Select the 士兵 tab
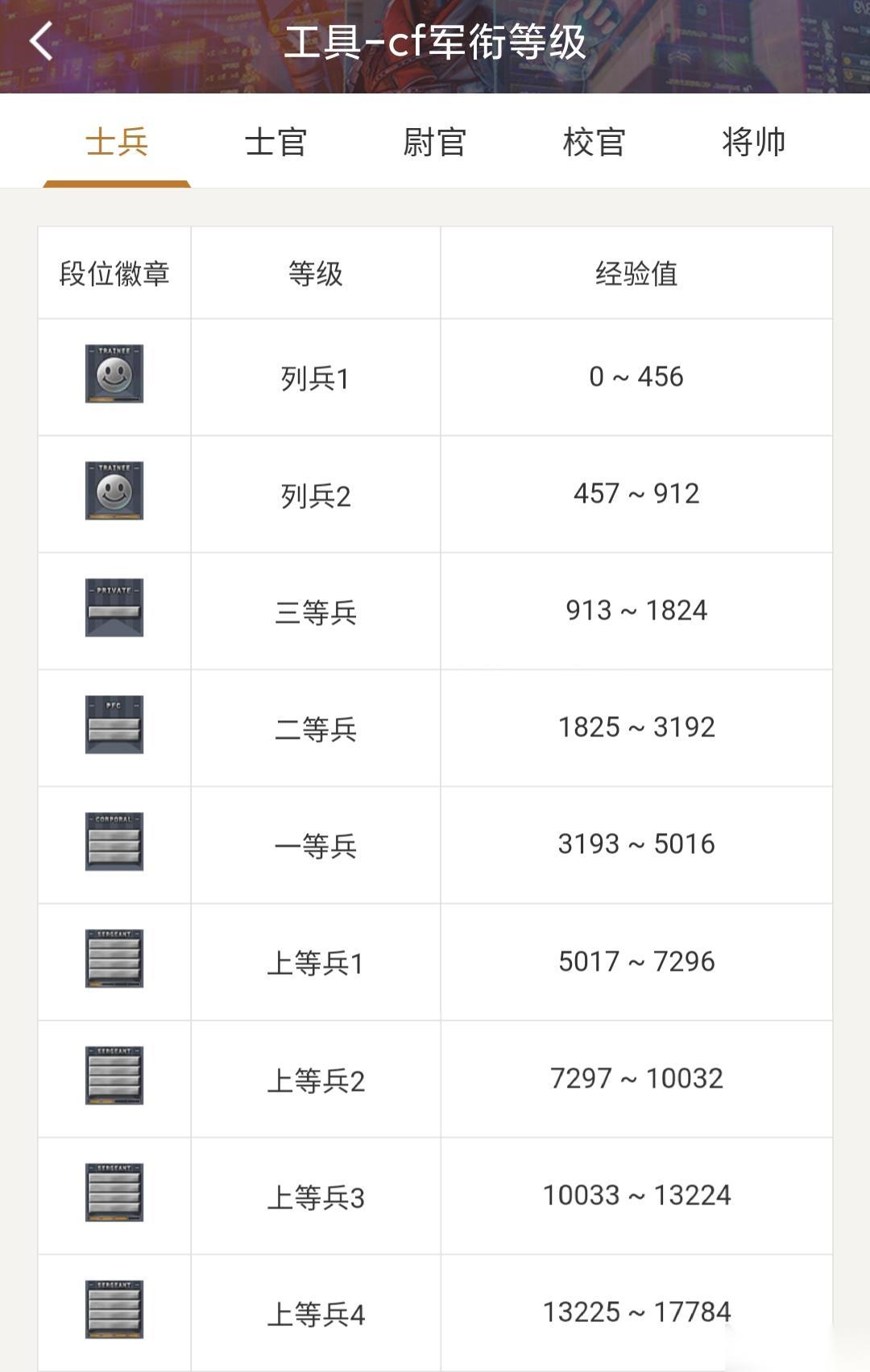The image size is (870, 1372). 117,143
